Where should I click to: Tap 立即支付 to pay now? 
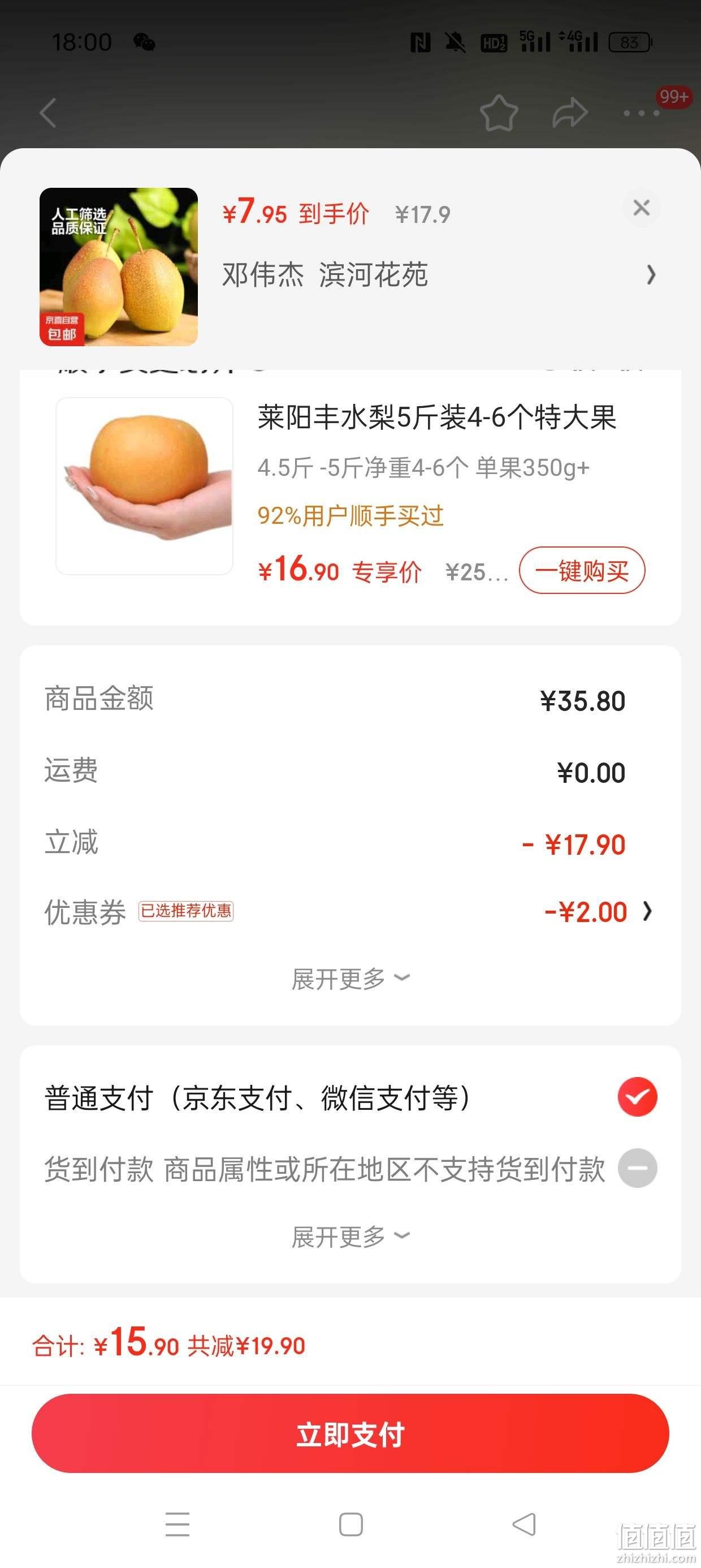350,1434
